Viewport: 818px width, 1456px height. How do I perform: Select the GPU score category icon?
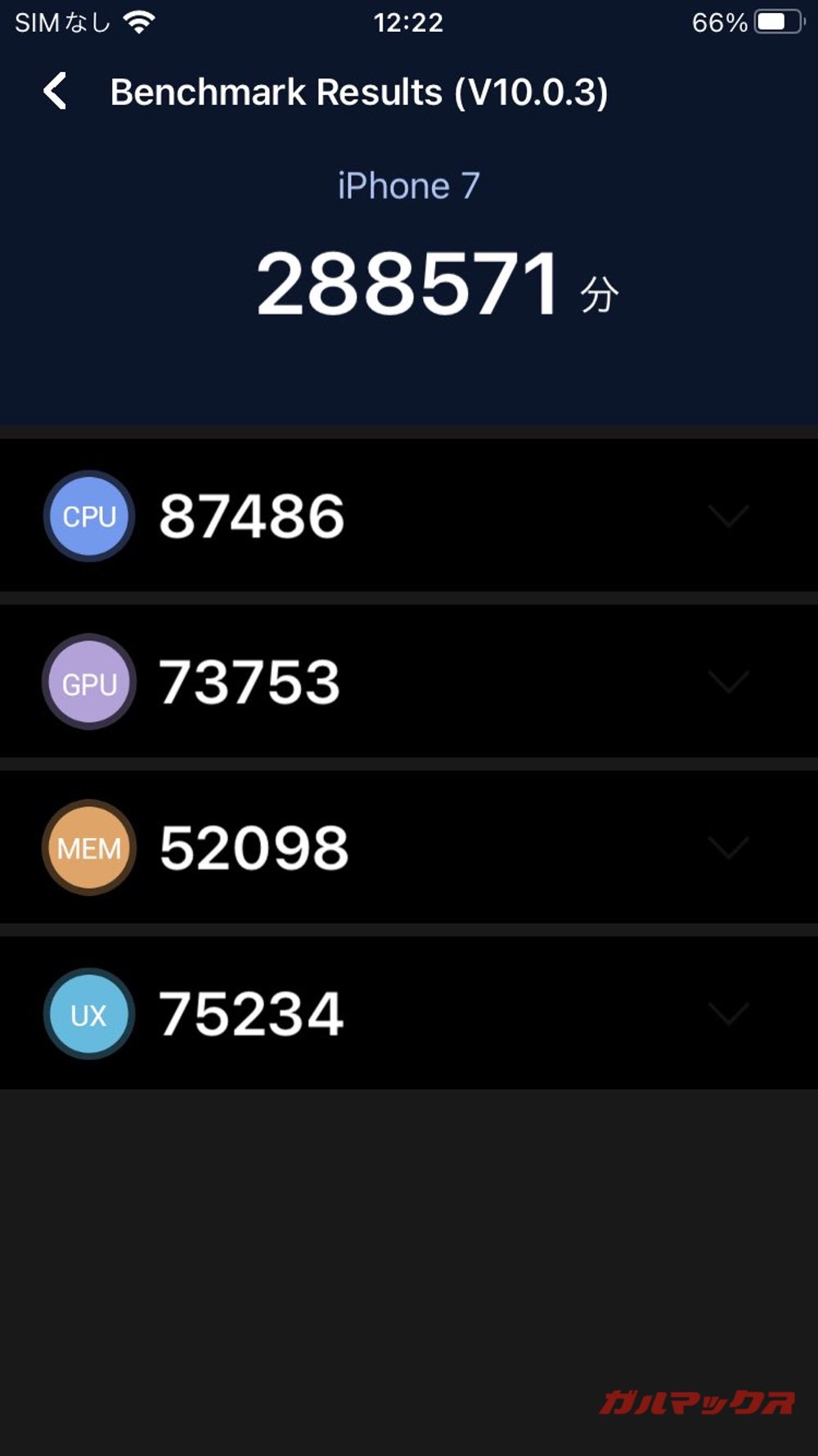(x=88, y=682)
